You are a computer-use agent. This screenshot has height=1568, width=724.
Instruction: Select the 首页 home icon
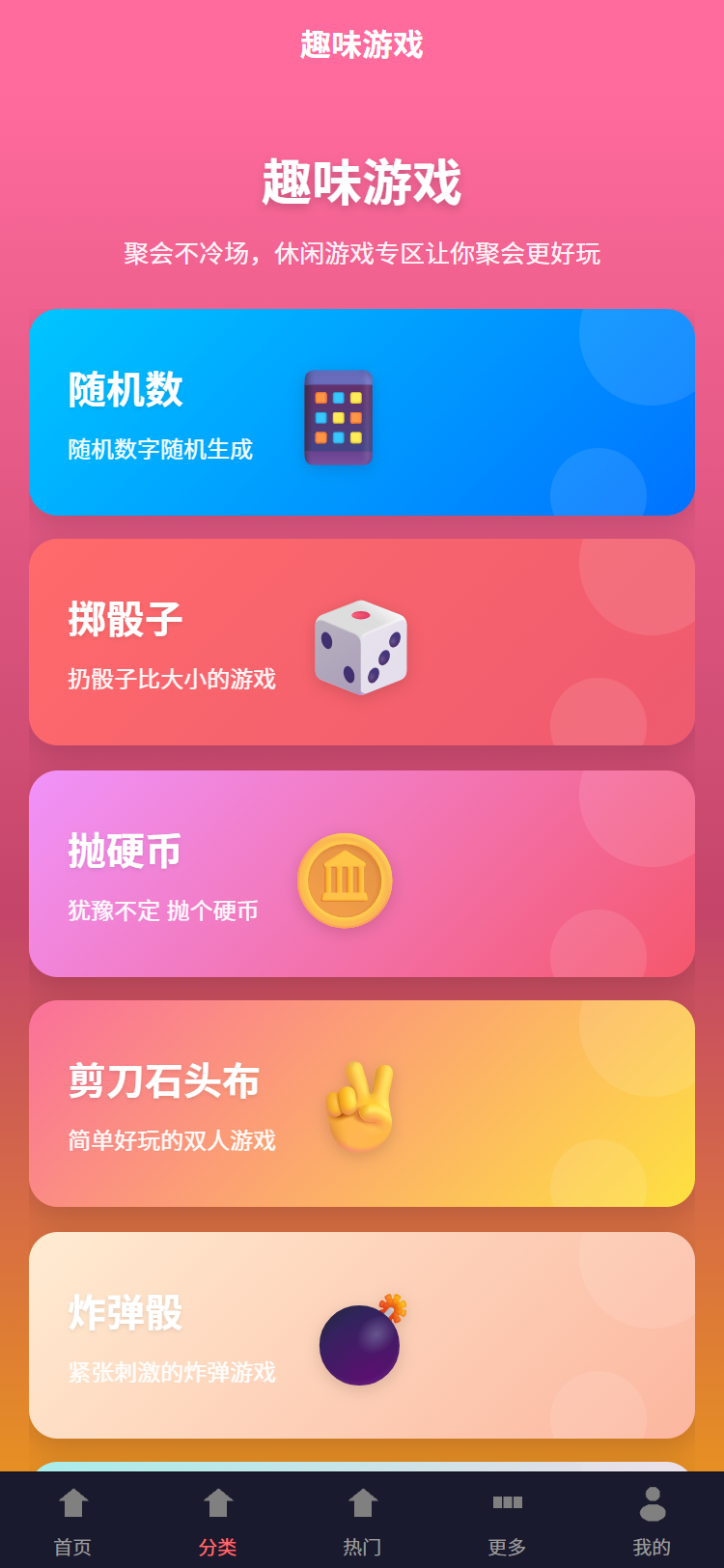pyautogui.click(x=72, y=1502)
